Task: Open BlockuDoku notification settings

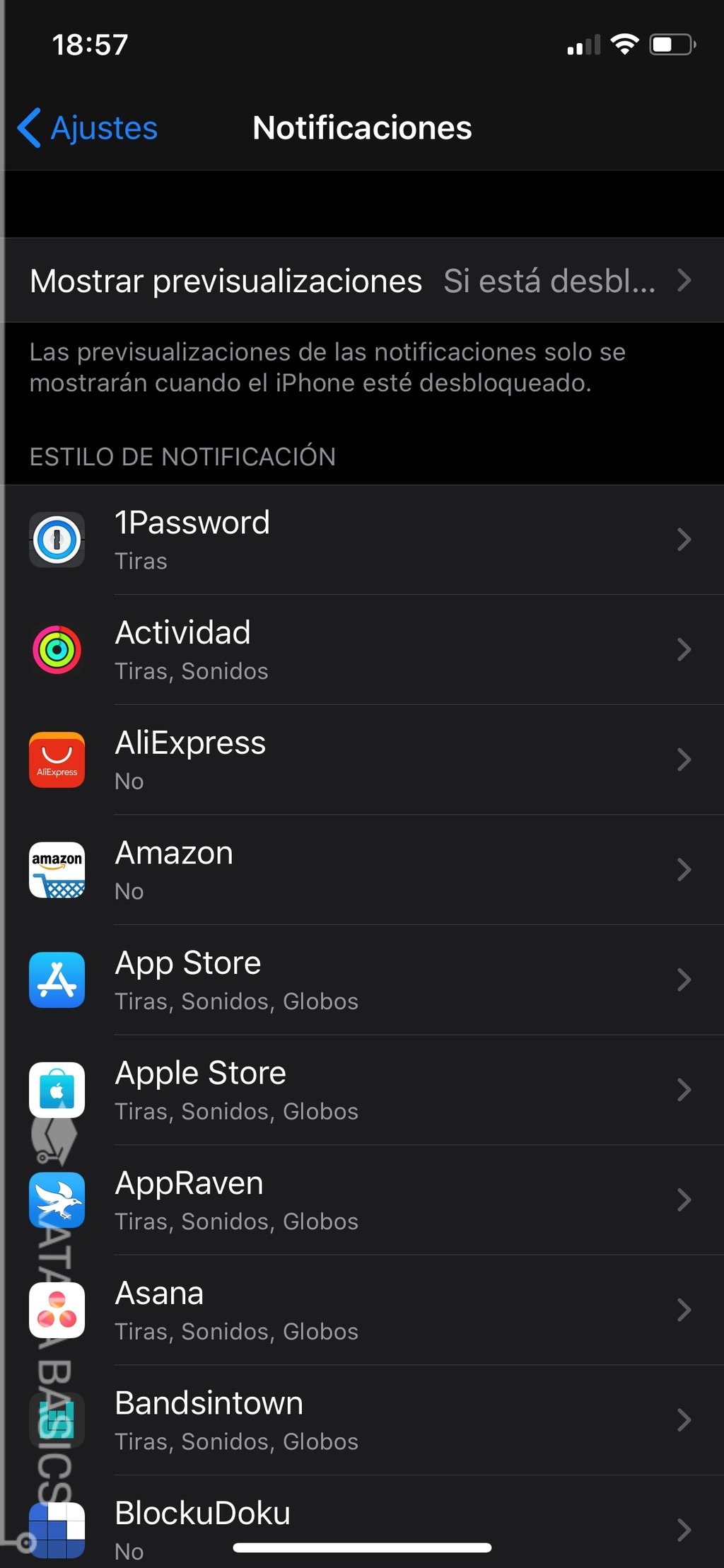Action: (x=362, y=1522)
